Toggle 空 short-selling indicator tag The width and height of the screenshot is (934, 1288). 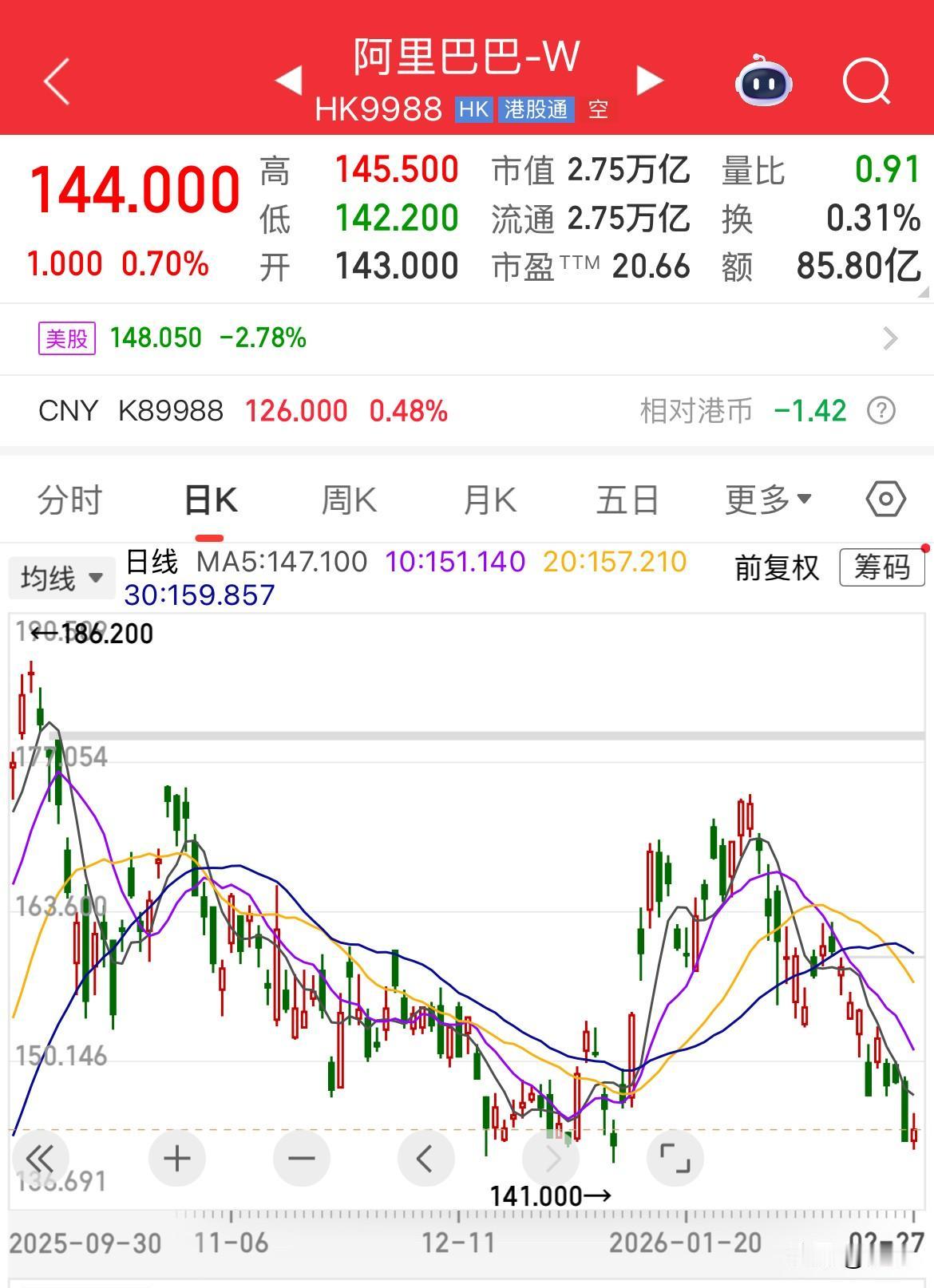click(598, 109)
